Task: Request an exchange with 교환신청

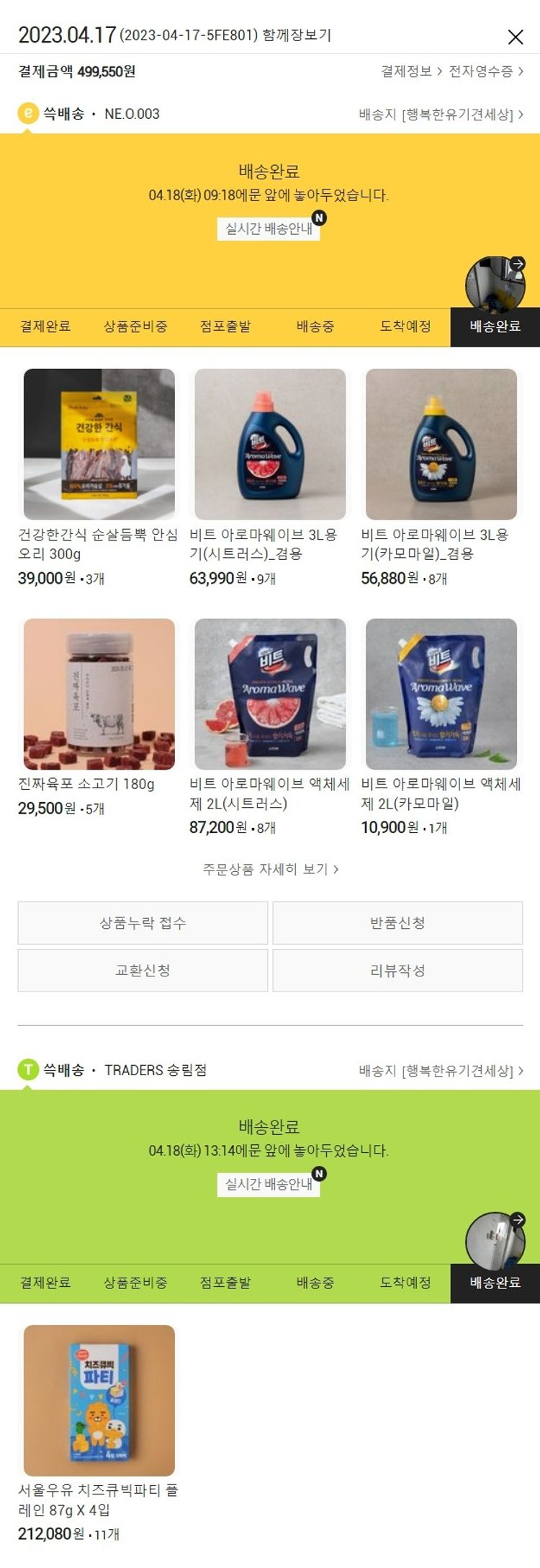Action: (x=143, y=971)
